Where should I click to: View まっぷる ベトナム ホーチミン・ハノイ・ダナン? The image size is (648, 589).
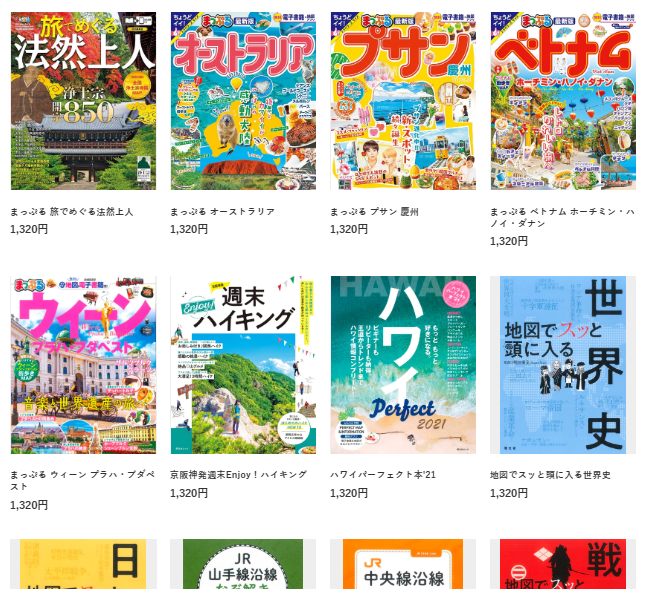click(x=563, y=100)
